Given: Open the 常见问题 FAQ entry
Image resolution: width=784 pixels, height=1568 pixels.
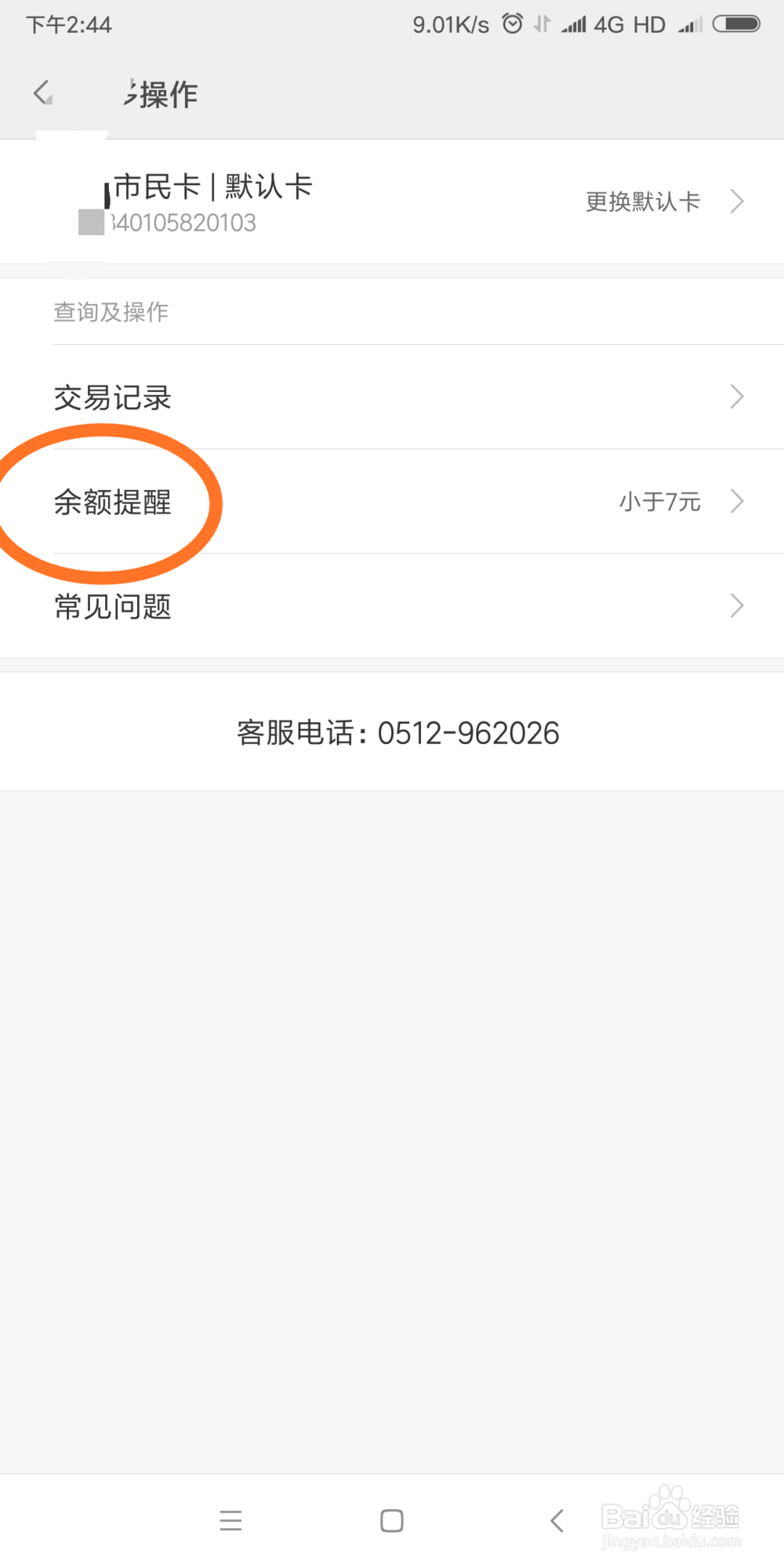Looking at the screenshot, I should click(112, 605).
